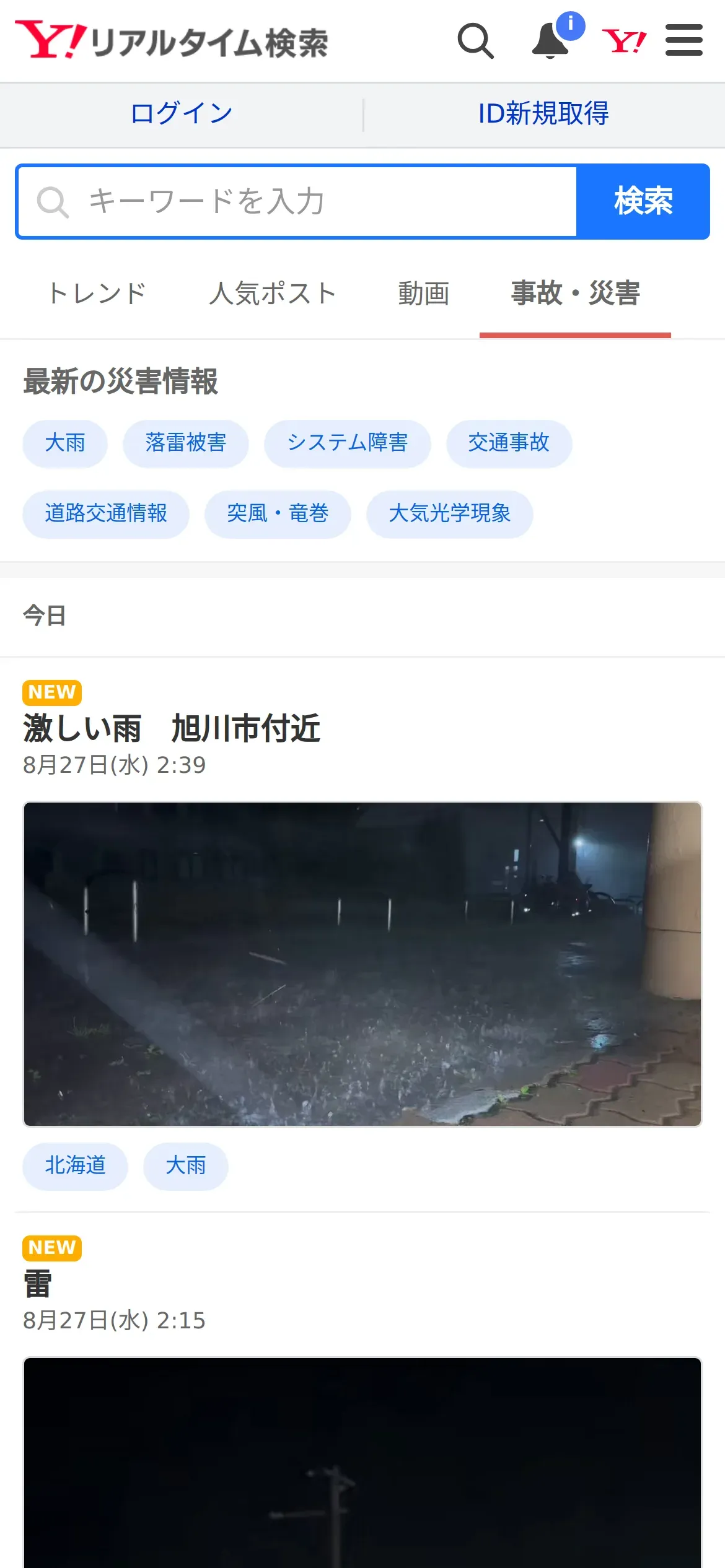
Task: Tap the 北海道 tag chip
Action: [x=75, y=1166]
